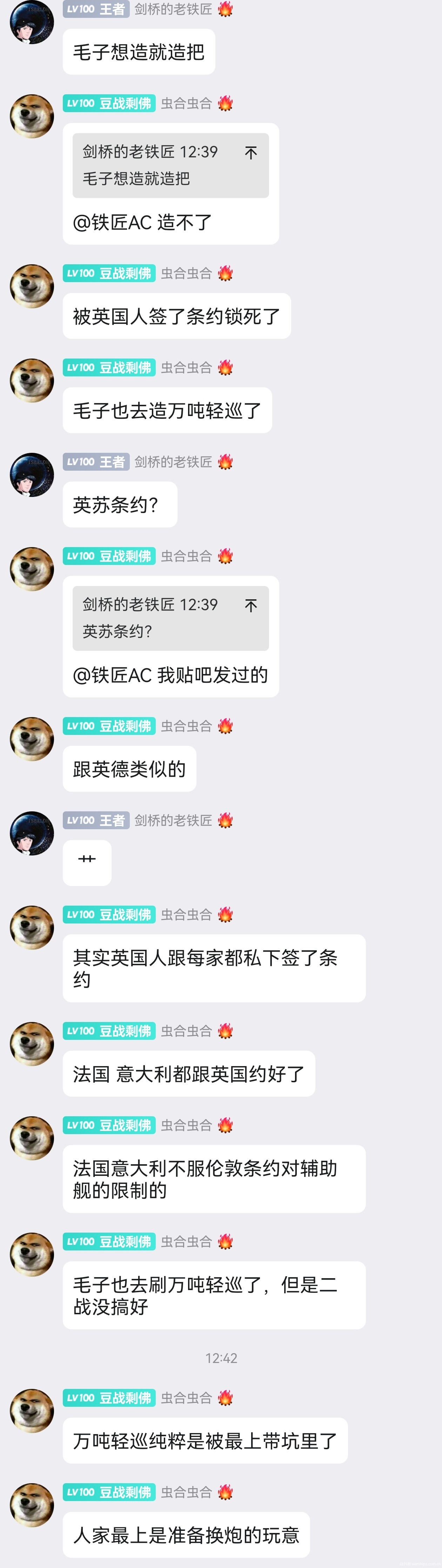Jump to original from the quoted "英苏条约?"
This screenshot has width=442, height=1568.
tap(250, 605)
